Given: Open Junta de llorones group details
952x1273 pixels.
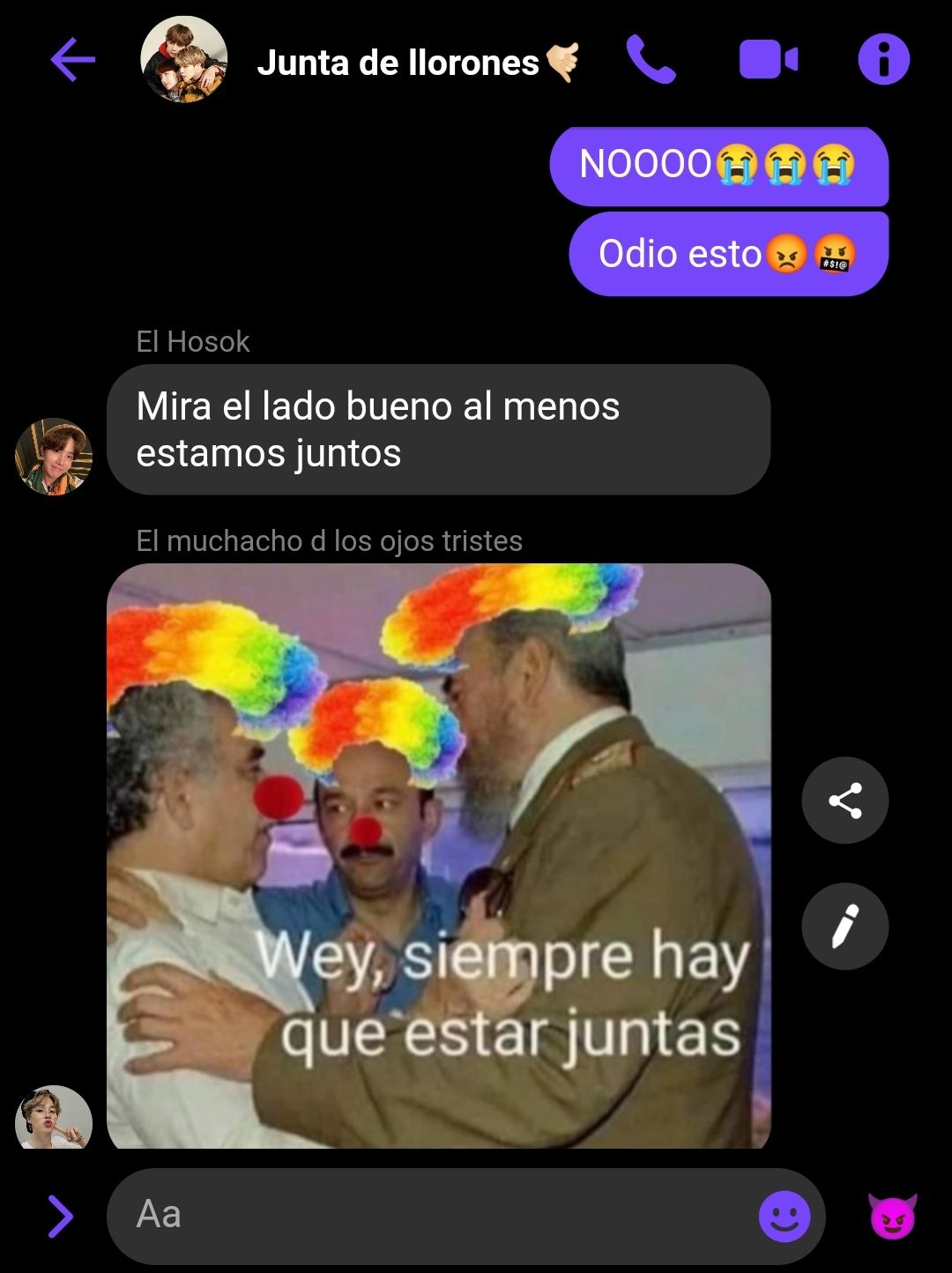Looking at the screenshot, I should (x=397, y=63).
